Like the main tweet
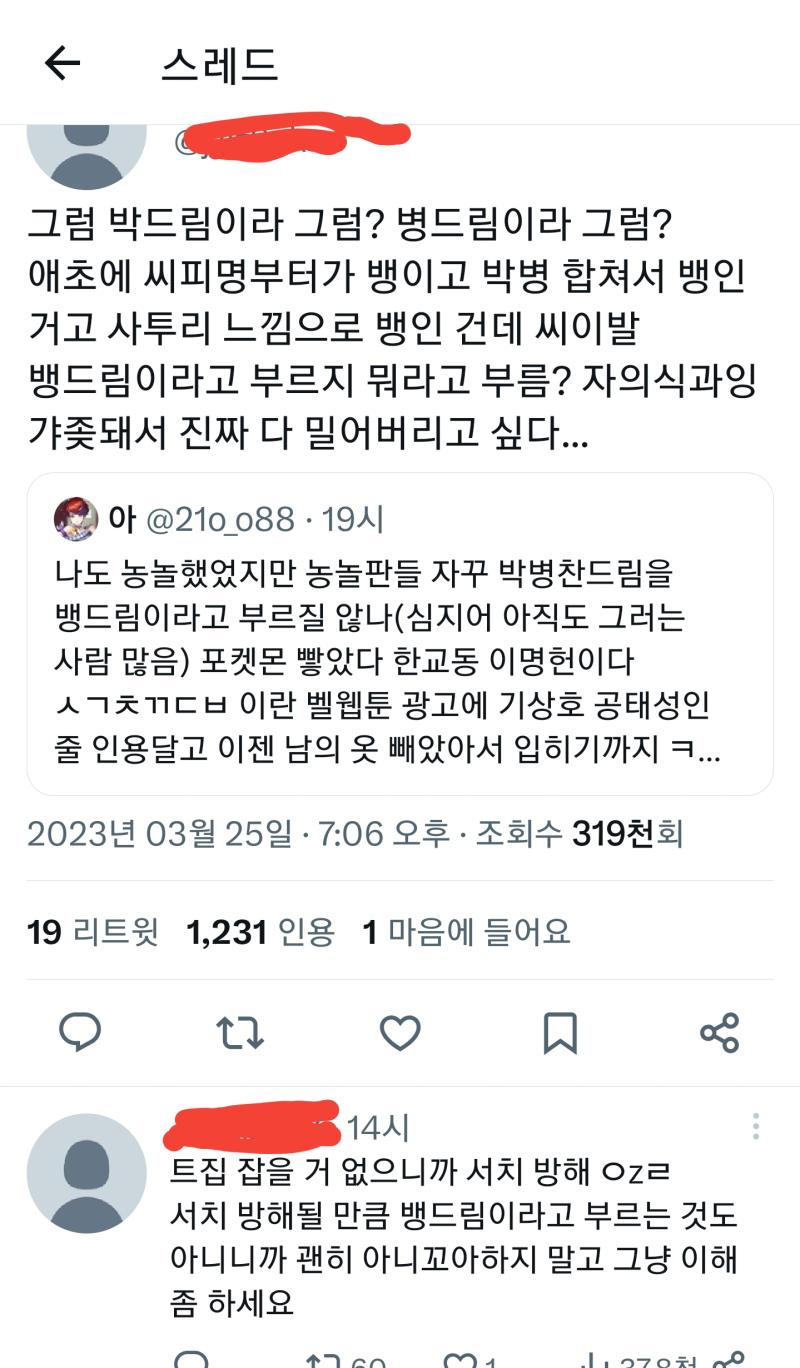This screenshot has width=800, height=1368. pyautogui.click(x=400, y=1032)
